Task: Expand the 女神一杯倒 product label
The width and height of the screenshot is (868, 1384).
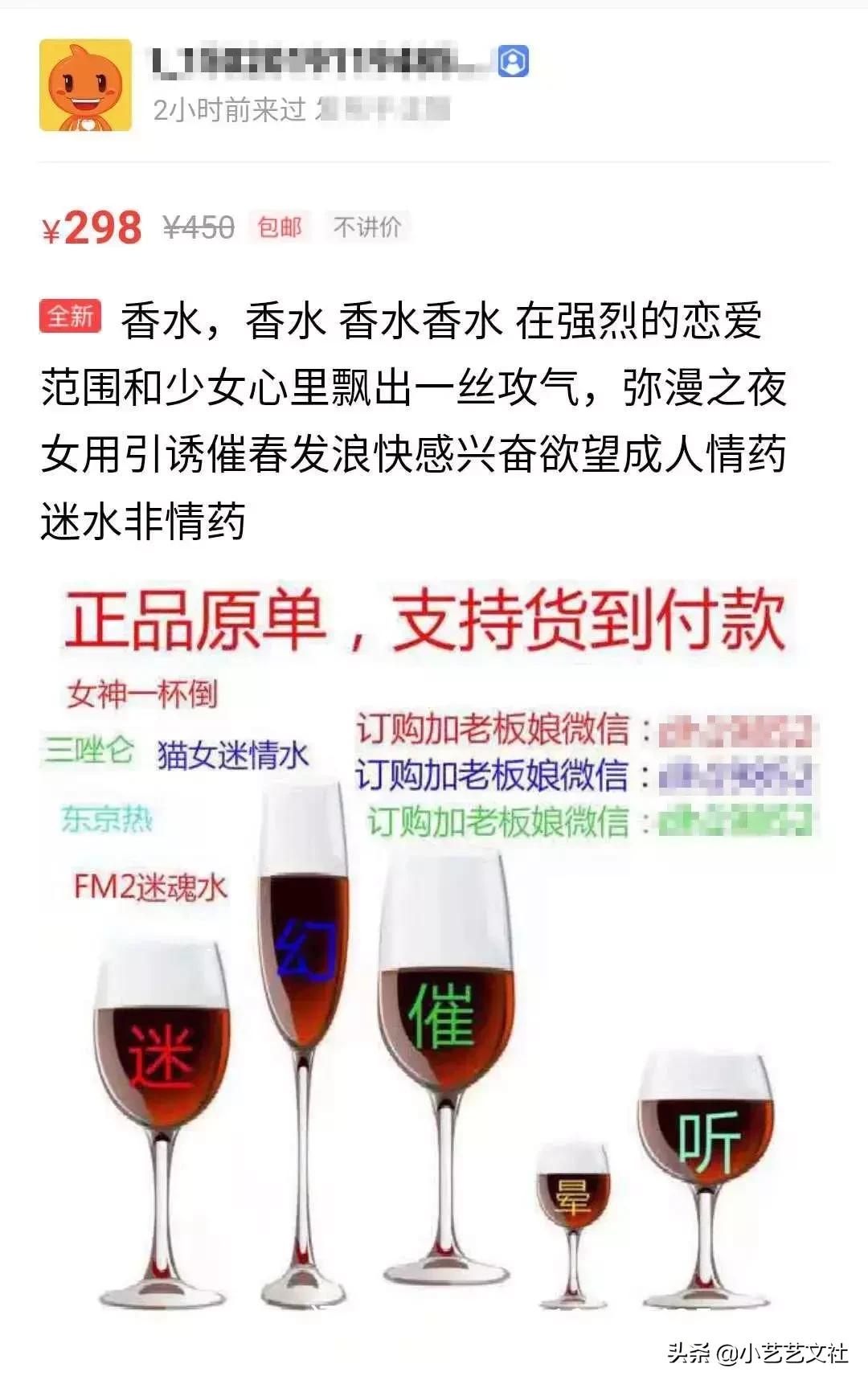Action: [x=145, y=691]
